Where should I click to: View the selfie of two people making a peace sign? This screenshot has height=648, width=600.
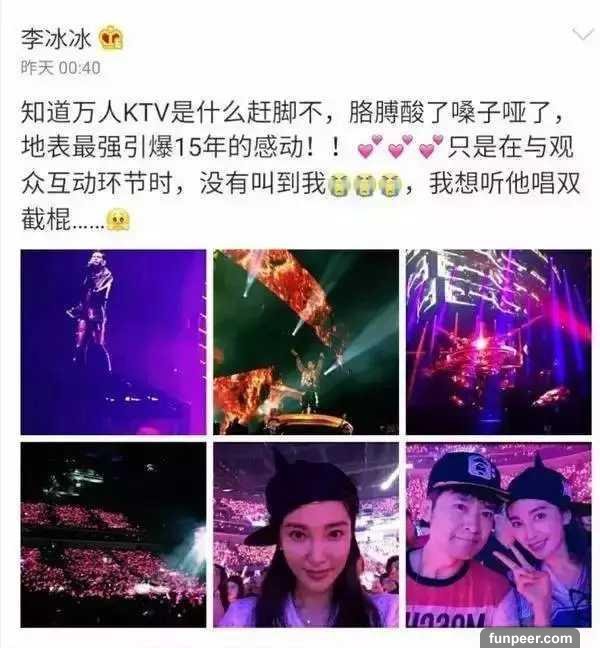coord(497,534)
